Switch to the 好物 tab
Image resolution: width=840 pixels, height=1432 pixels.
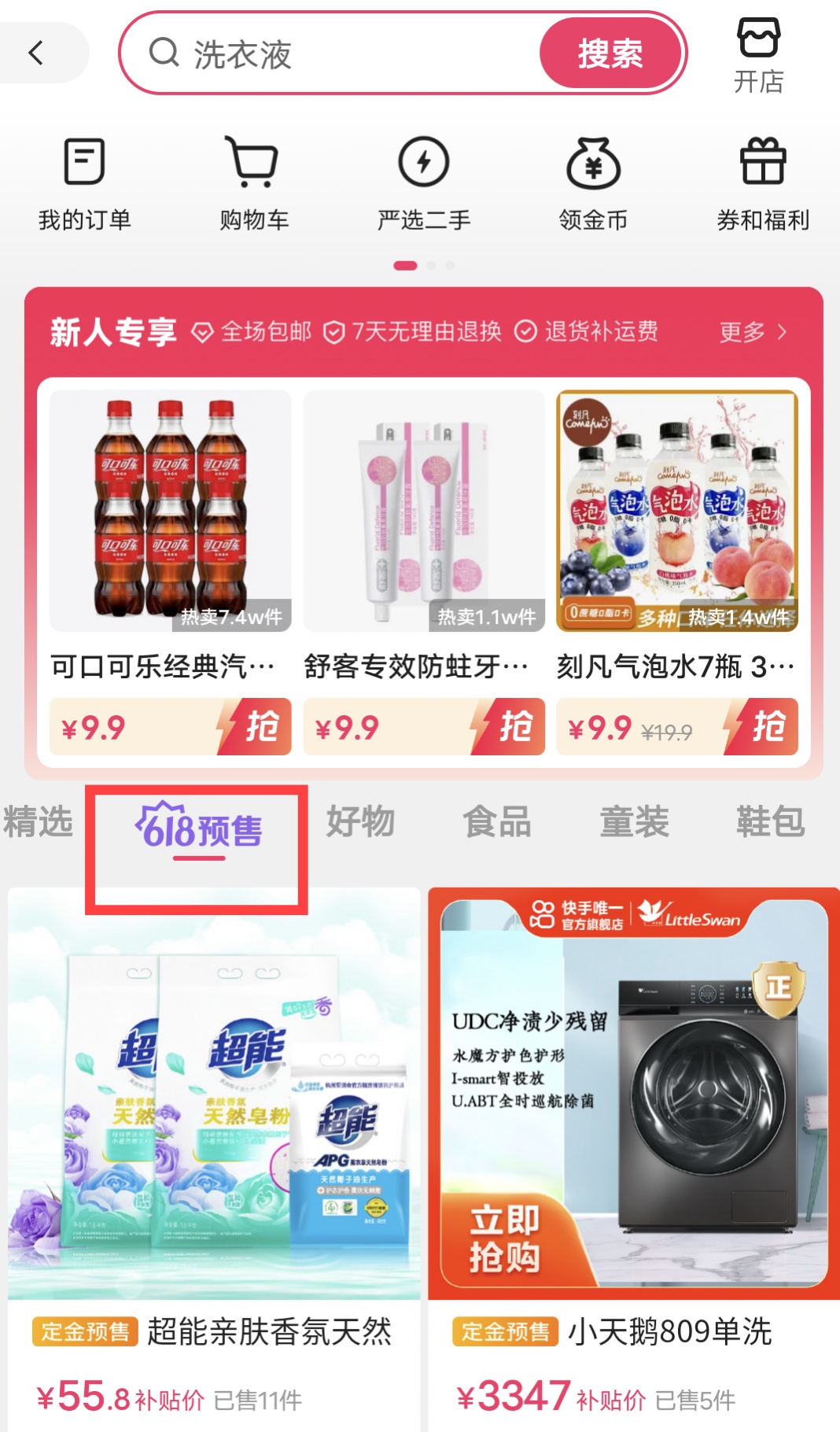point(360,822)
